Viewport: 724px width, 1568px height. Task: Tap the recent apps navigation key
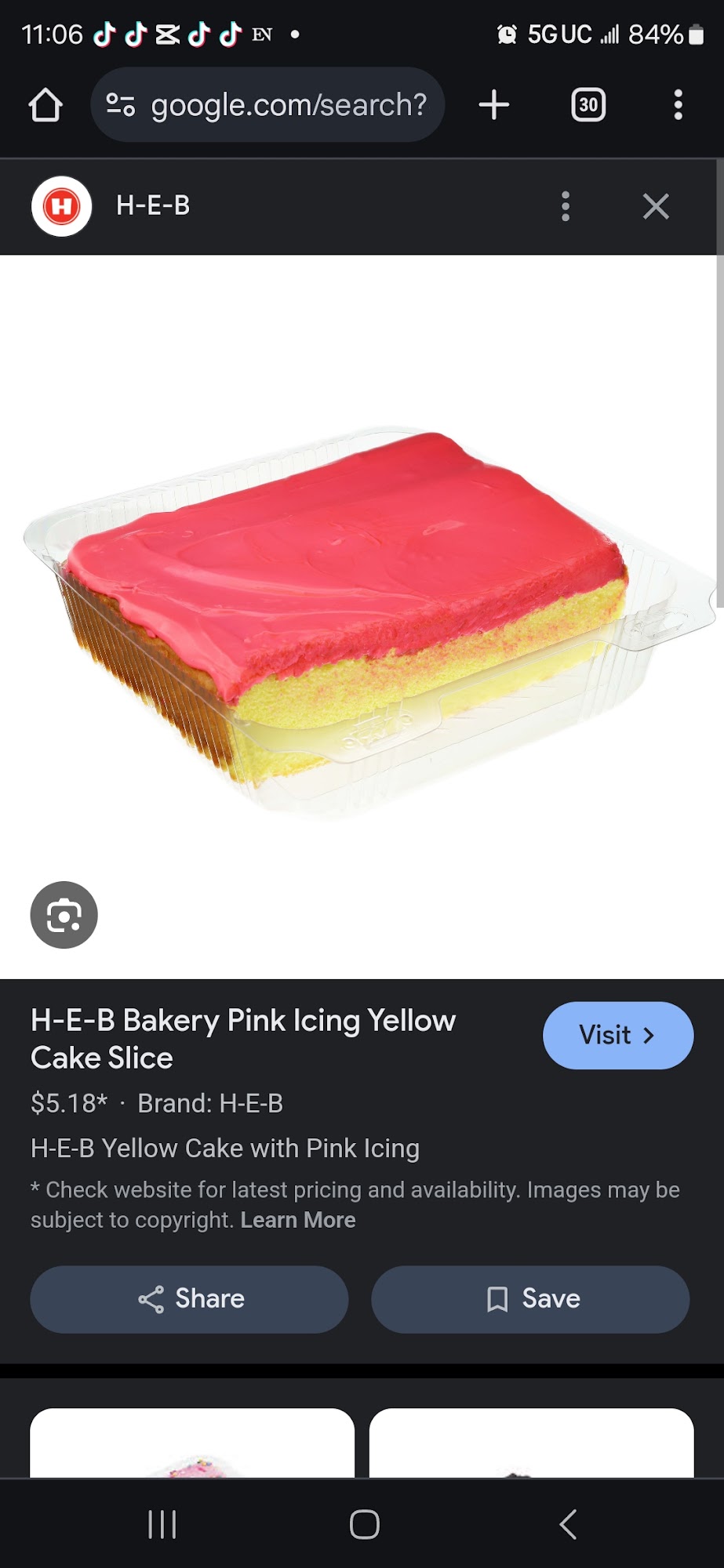pos(162,1525)
